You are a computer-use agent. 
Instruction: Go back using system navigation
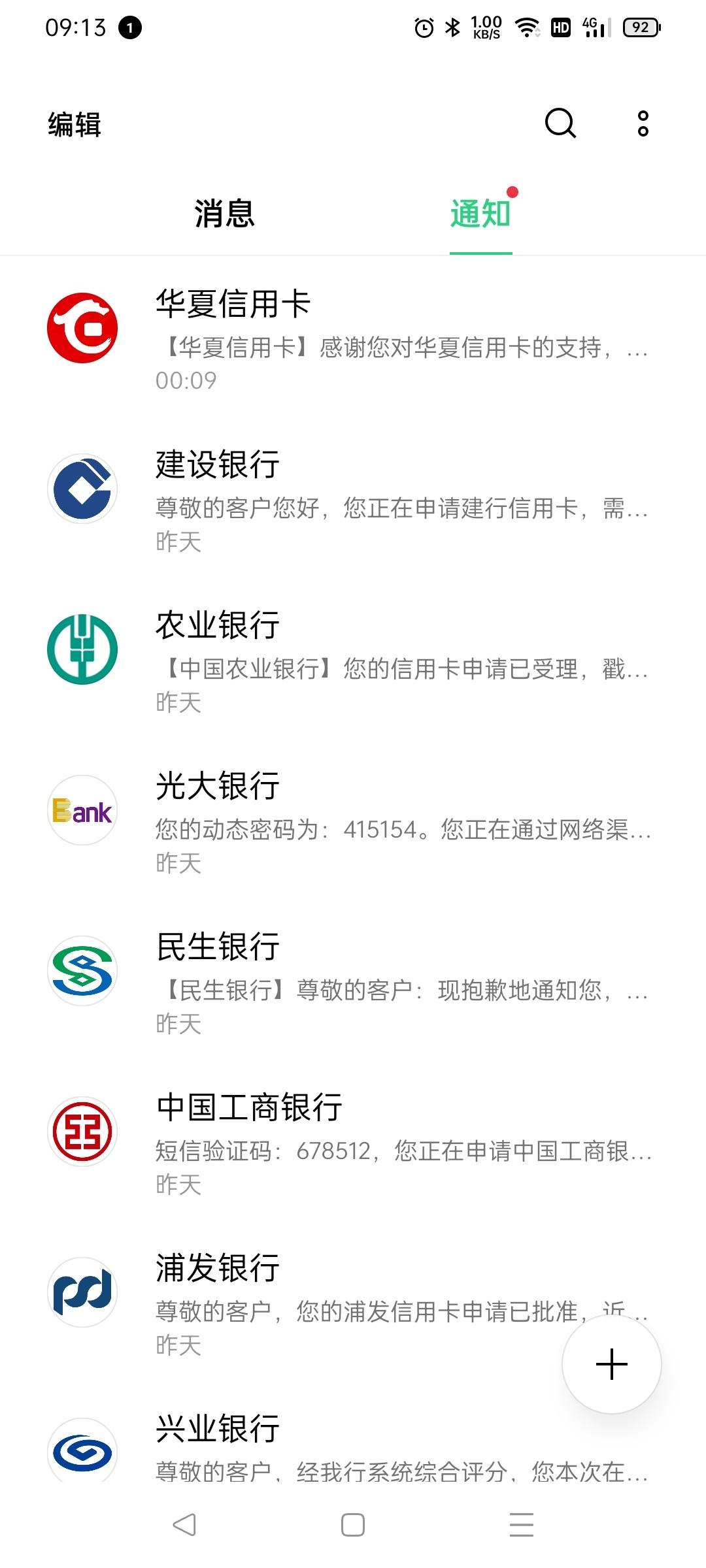coord(184,1525)
